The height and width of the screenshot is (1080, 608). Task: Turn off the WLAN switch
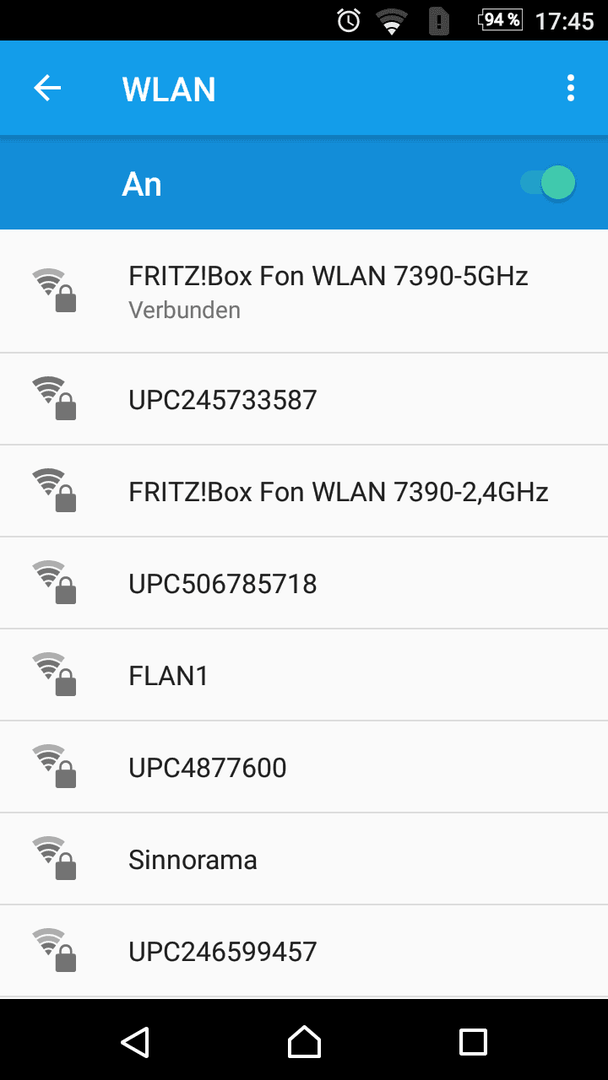[548, 183]
